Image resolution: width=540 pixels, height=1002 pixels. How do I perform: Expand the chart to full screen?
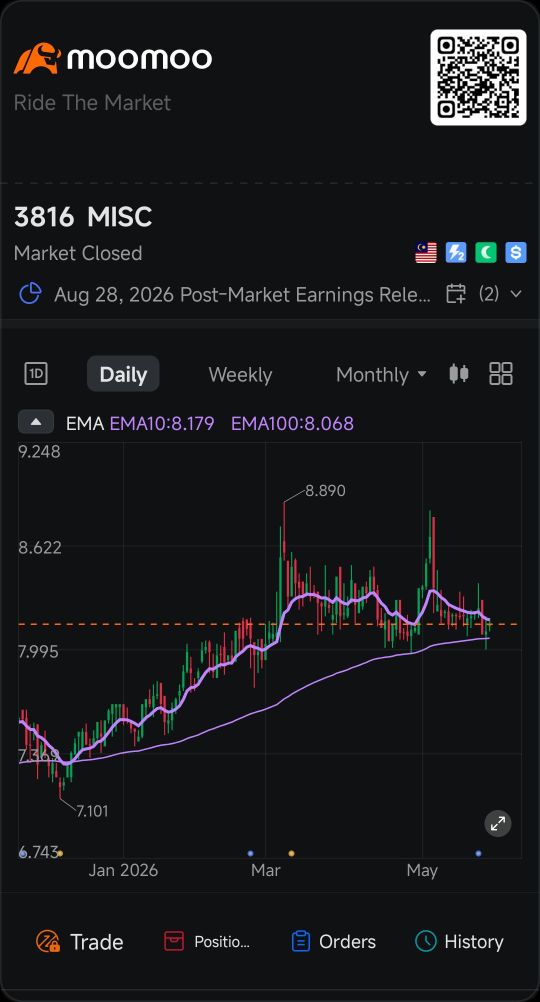[498, 824]
